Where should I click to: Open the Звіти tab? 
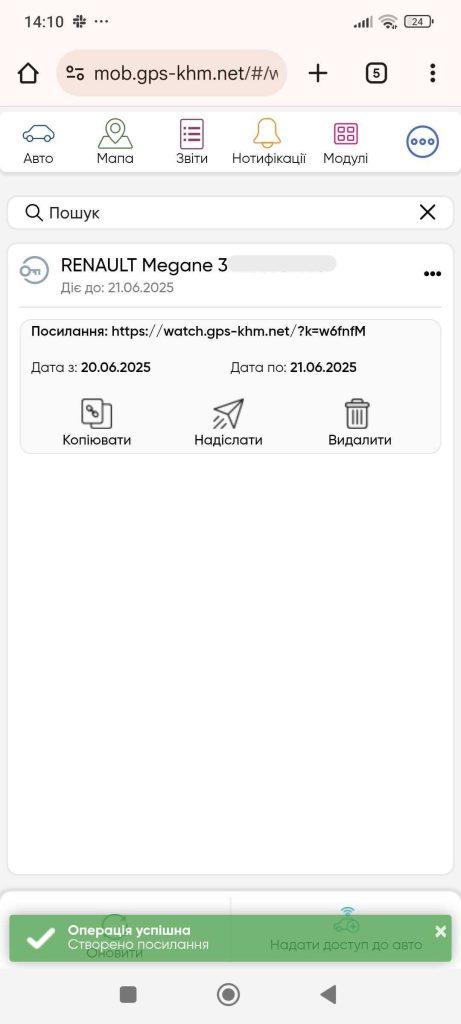tap(192, 142)
